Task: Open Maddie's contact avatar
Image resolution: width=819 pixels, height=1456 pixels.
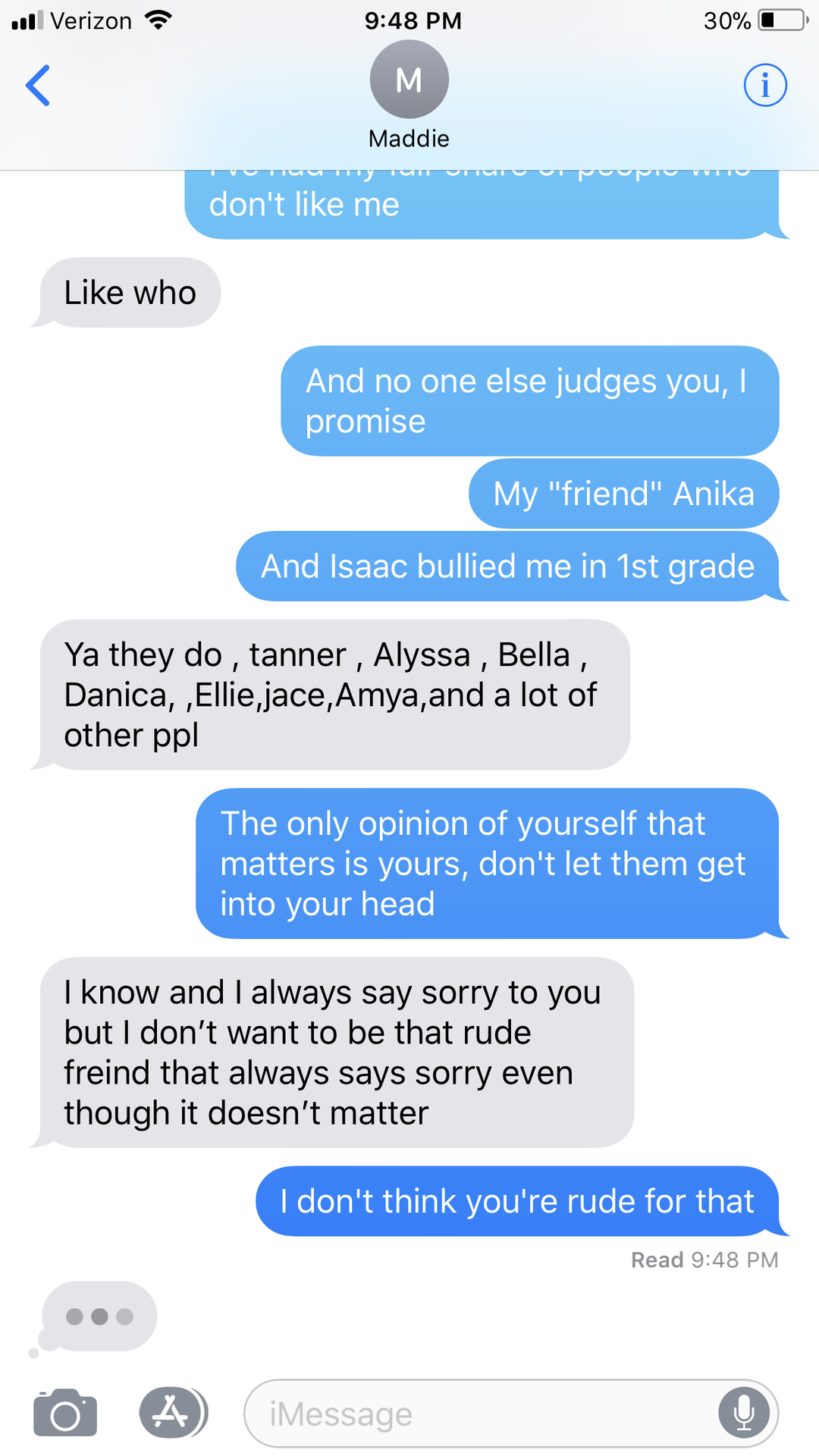Action: (409, 80)
